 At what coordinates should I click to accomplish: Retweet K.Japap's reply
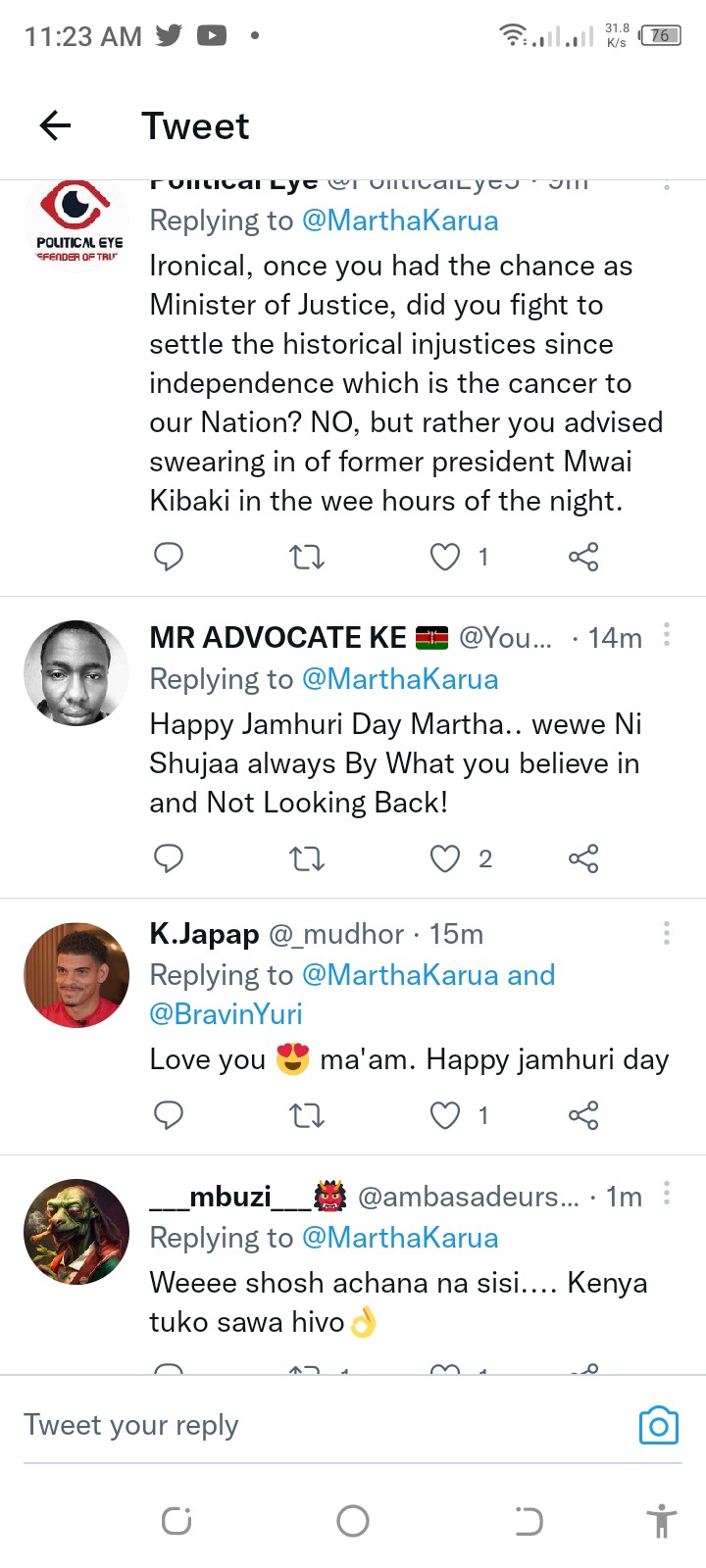coord(308,1115)
